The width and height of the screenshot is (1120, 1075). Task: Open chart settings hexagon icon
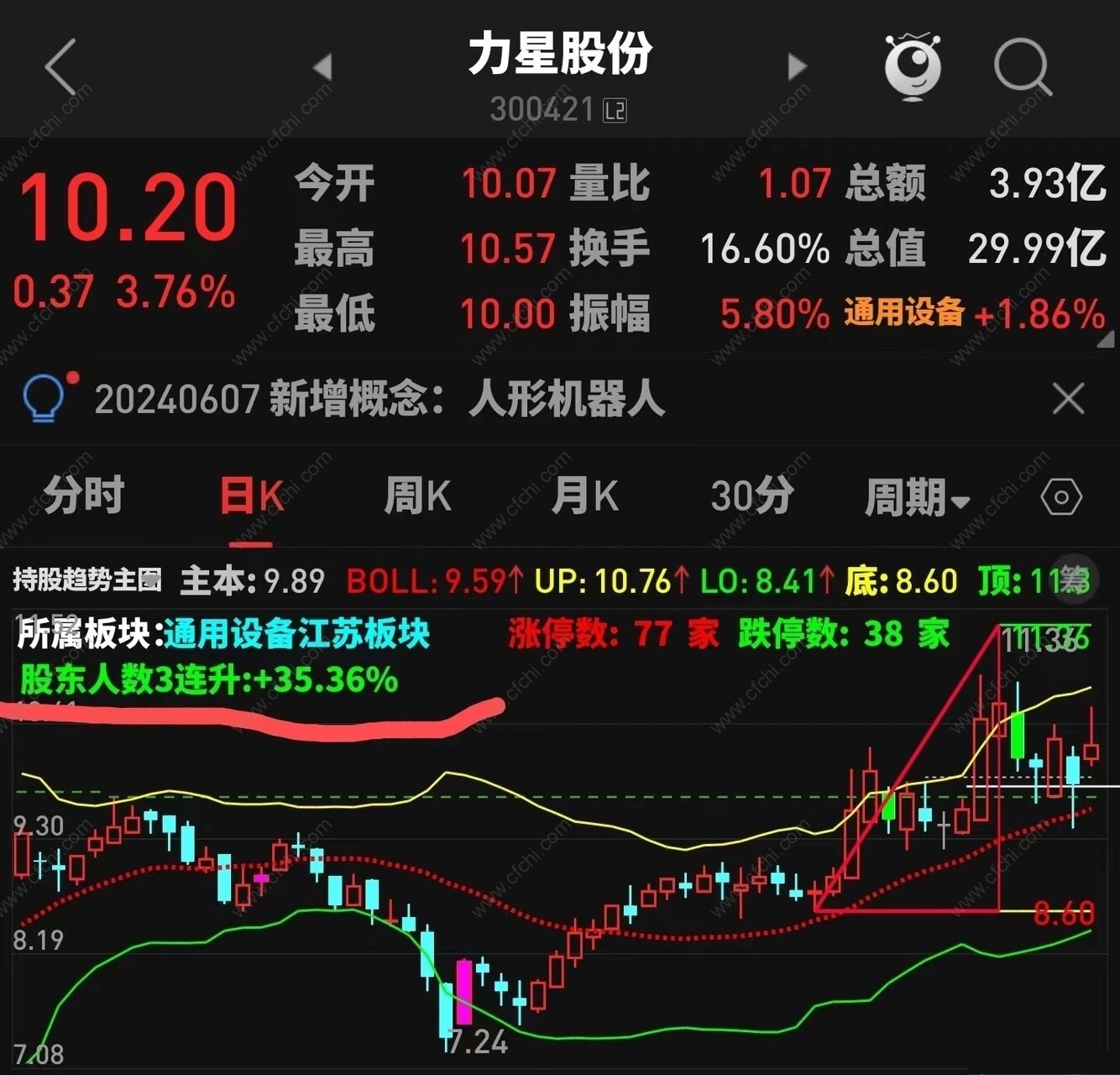(1061, 497)
